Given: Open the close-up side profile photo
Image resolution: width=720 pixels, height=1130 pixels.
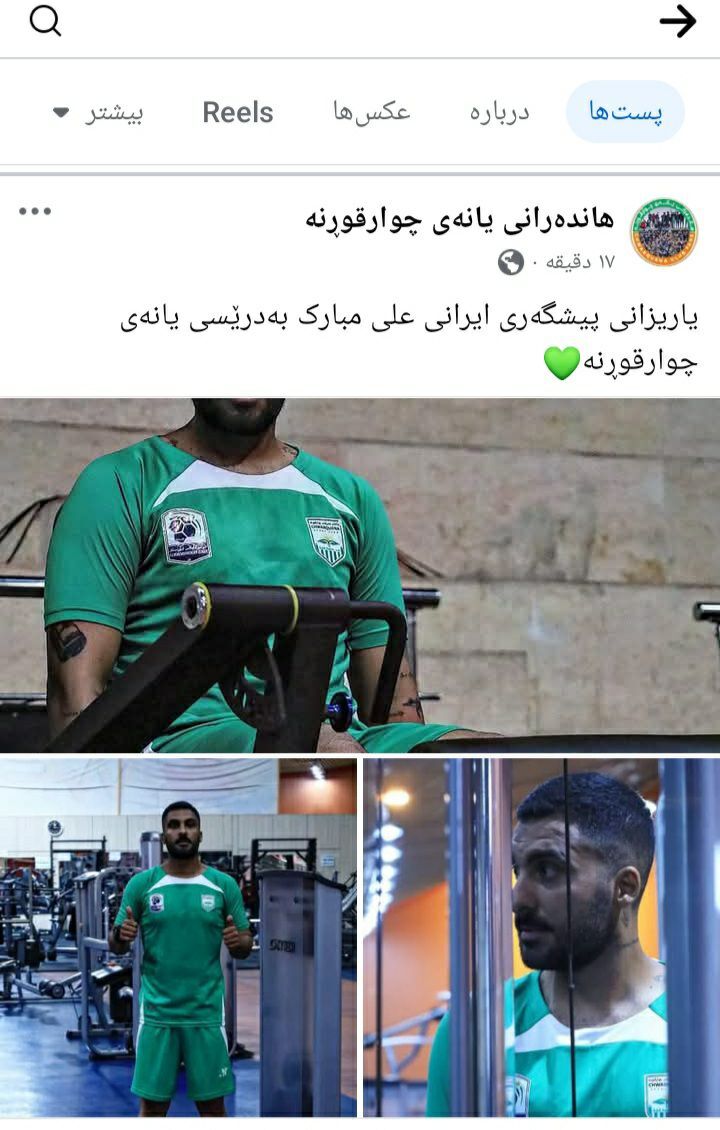Looking at the screenshot, I should click(541, 938).
